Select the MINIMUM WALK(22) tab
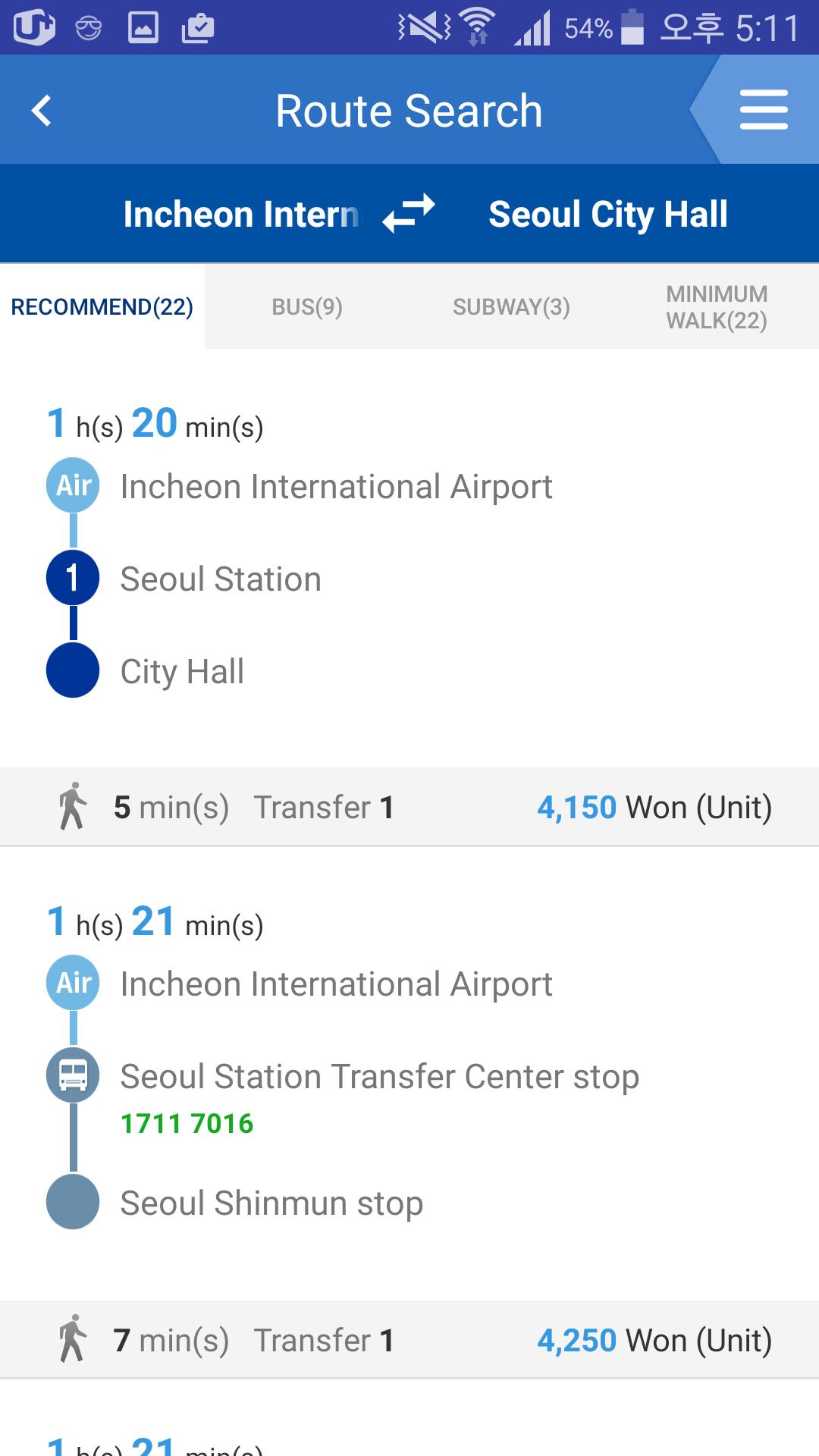 717,306
